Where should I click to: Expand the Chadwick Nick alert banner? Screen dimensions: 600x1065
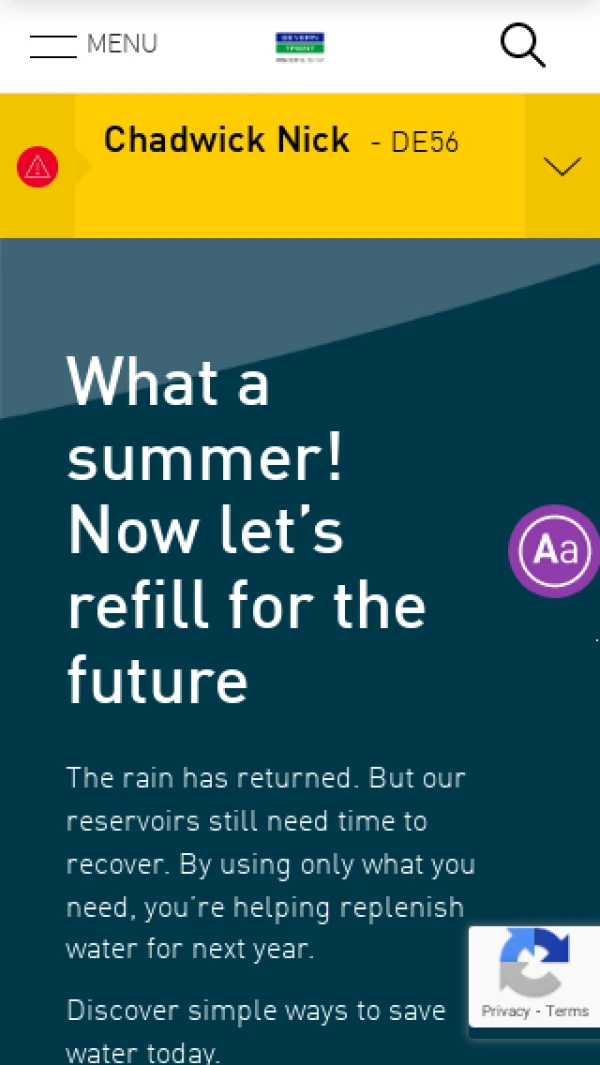click(x=562, y=166)
